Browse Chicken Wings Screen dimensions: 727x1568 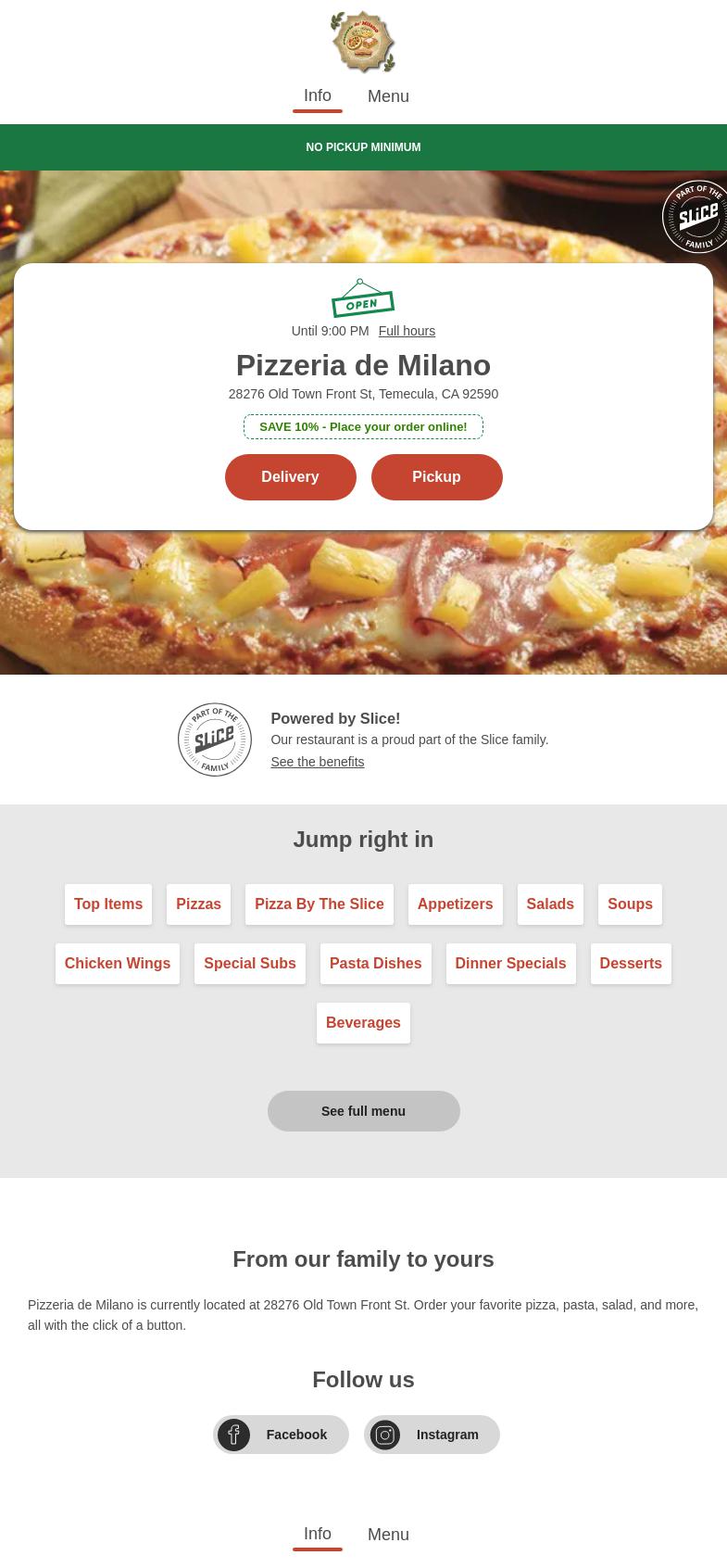(x=118, y=964)
